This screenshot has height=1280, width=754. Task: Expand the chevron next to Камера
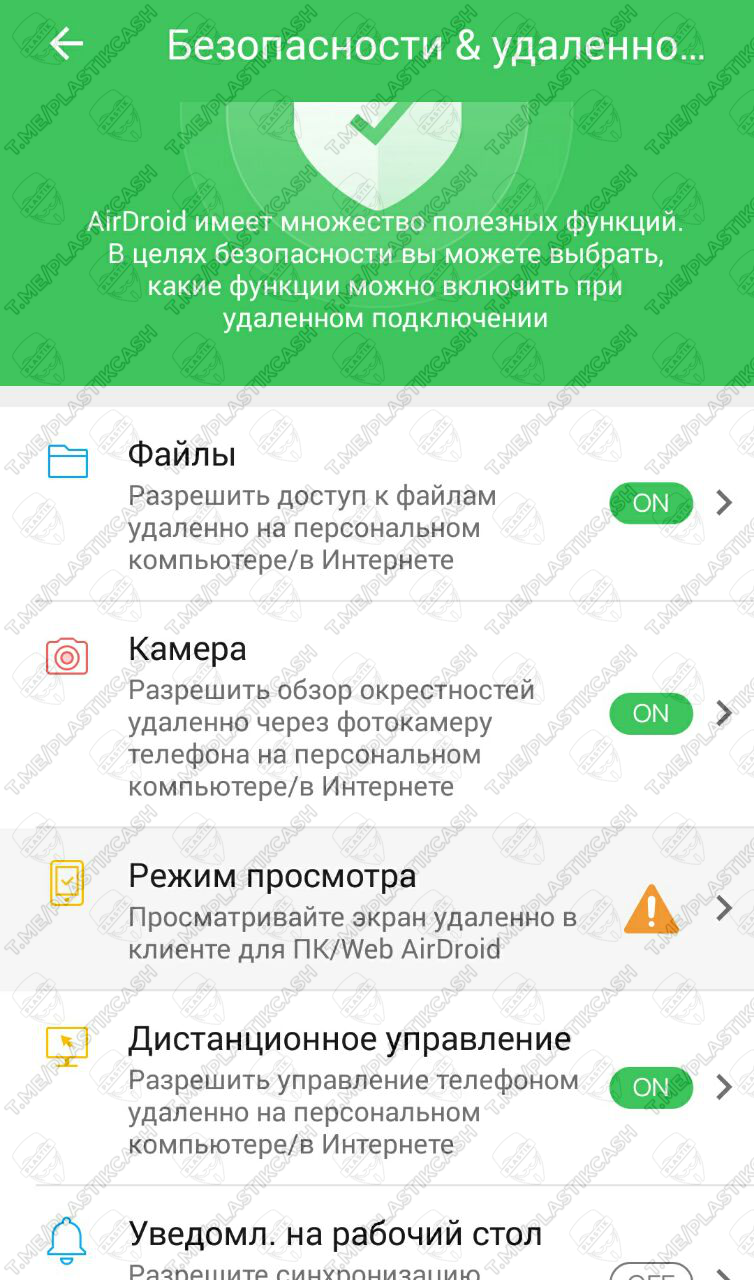(725, 713)
